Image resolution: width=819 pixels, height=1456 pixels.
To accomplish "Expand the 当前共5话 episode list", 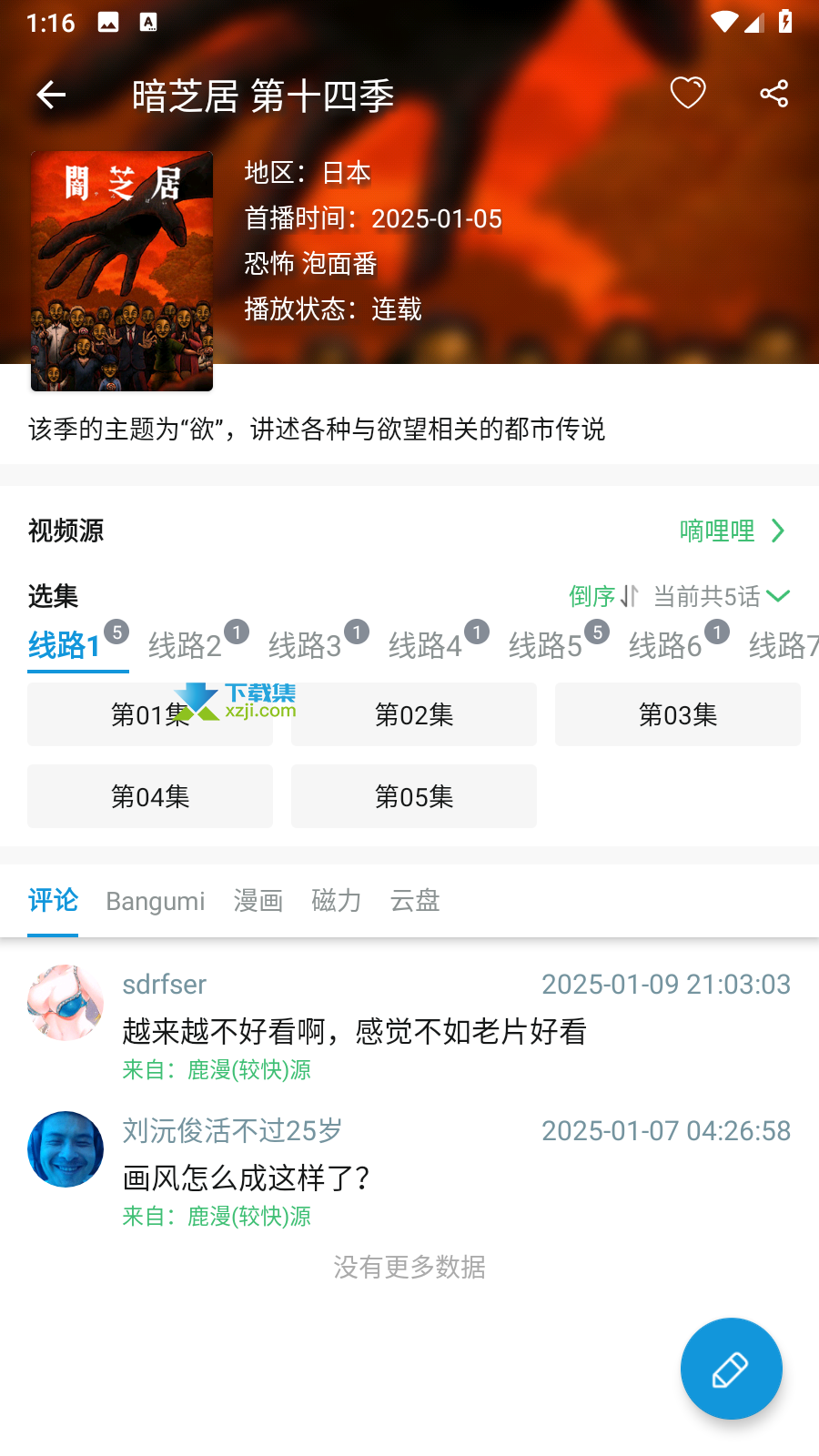I will tap(722, 596).
